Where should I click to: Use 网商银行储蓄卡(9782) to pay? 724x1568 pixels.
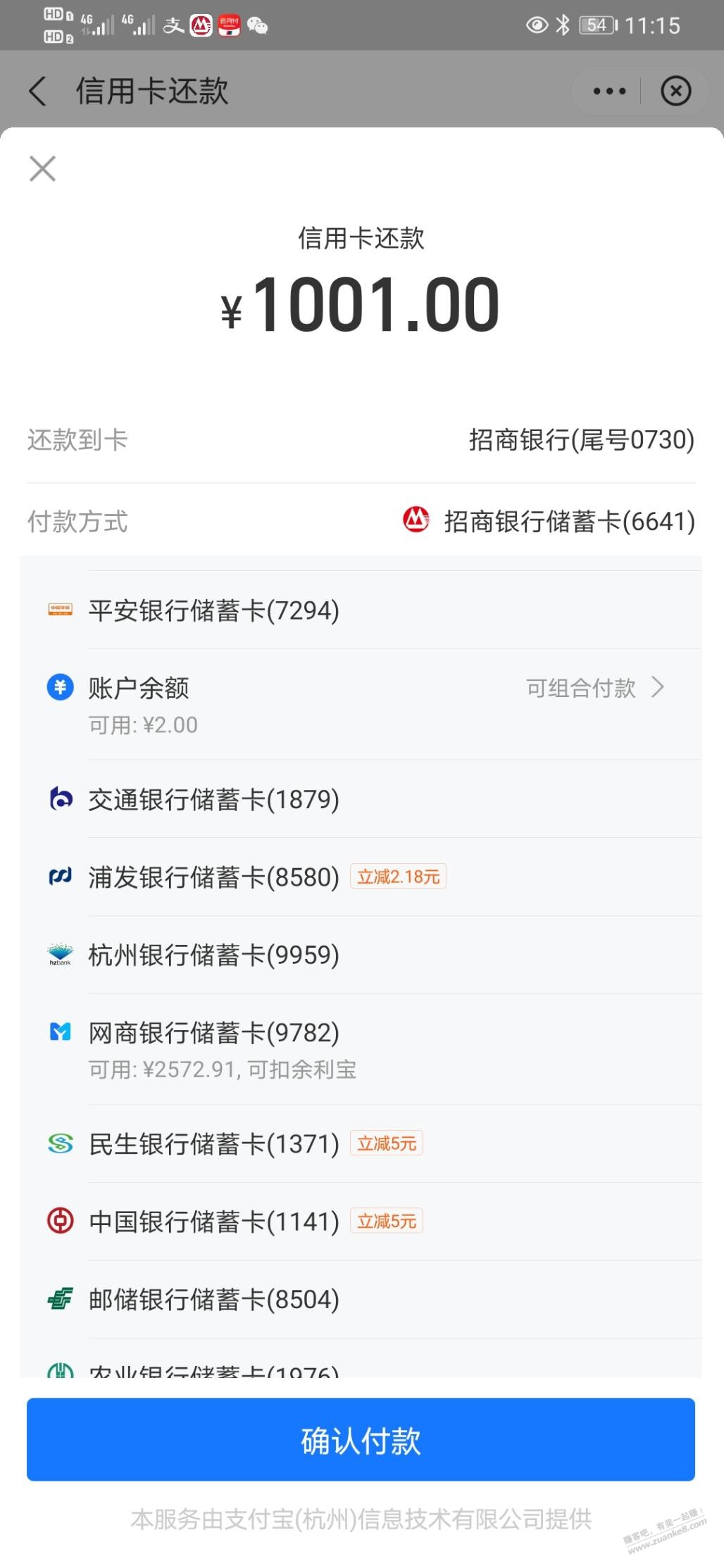click(361, 1049)
